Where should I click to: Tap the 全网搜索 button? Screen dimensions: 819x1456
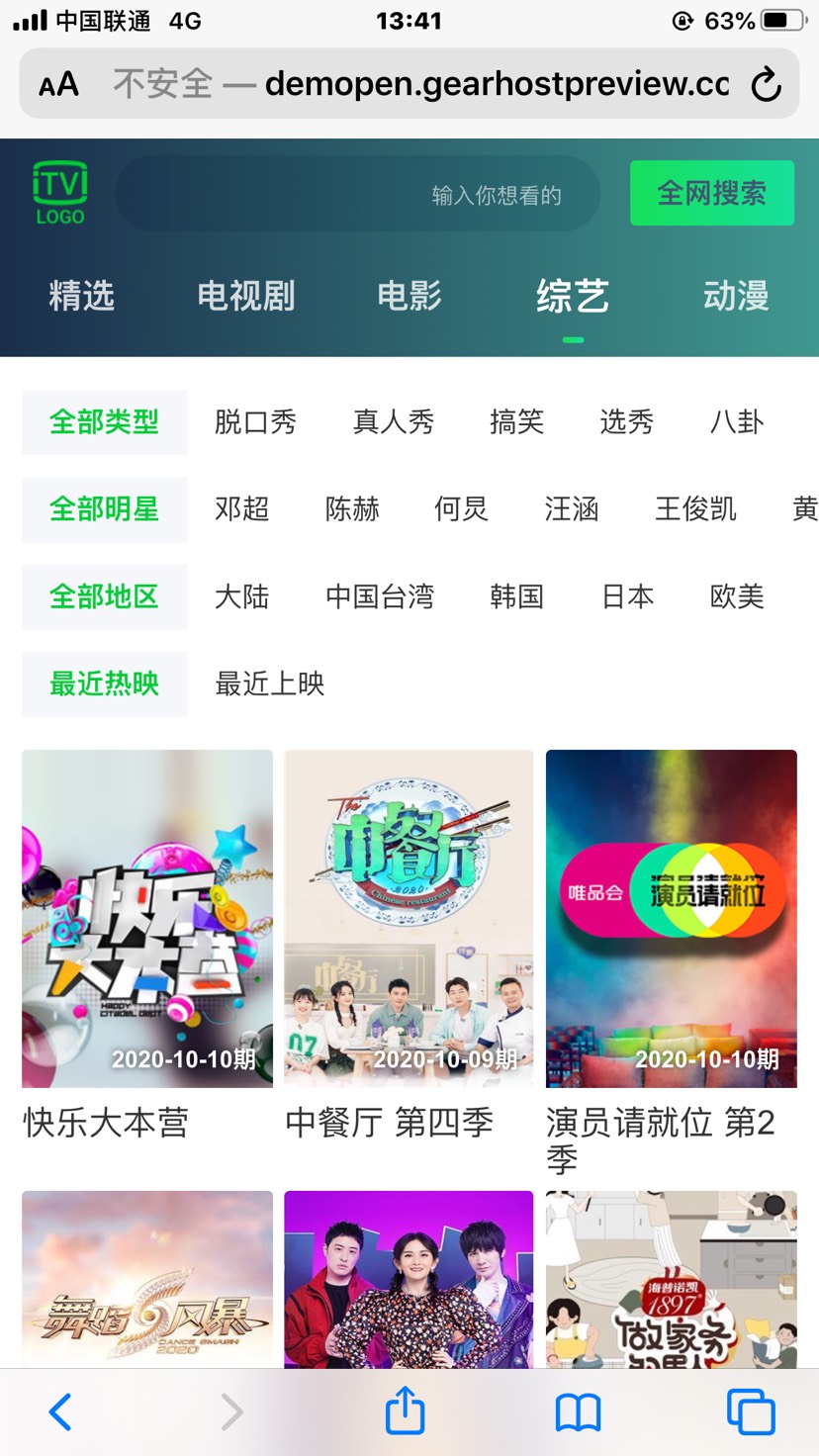pos(711,193)
